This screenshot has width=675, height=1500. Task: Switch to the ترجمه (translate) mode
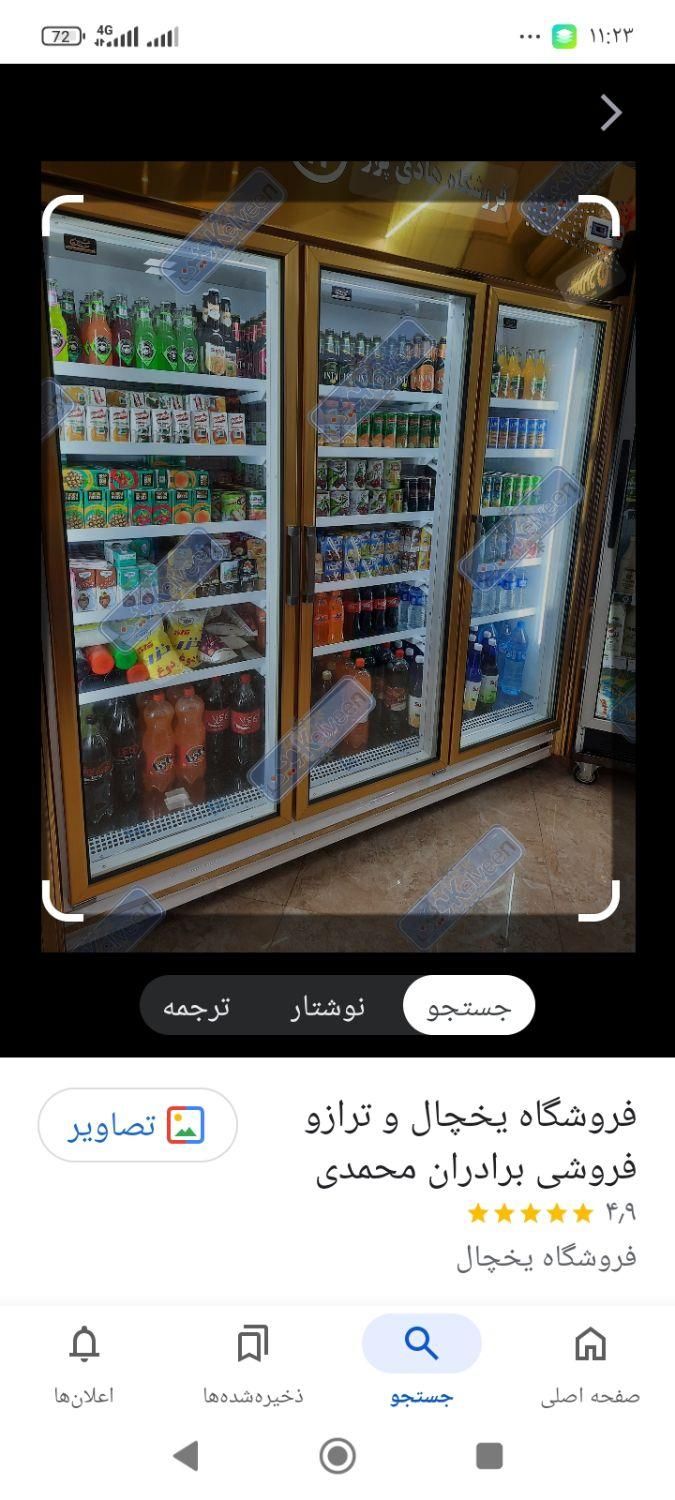click(x=197, y=1006)
